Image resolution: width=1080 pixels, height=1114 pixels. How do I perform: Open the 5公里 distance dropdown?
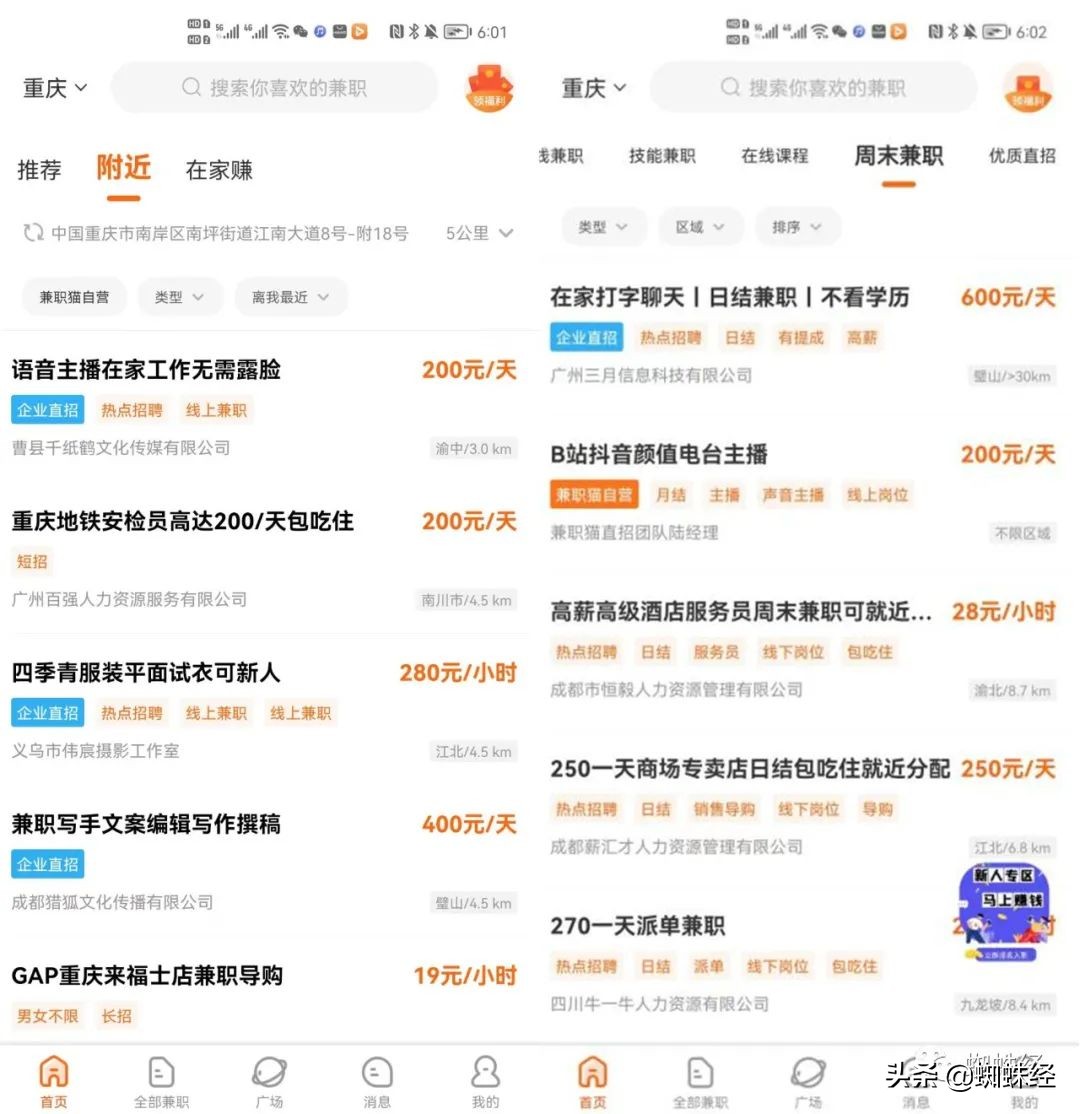tap(479, 232)
